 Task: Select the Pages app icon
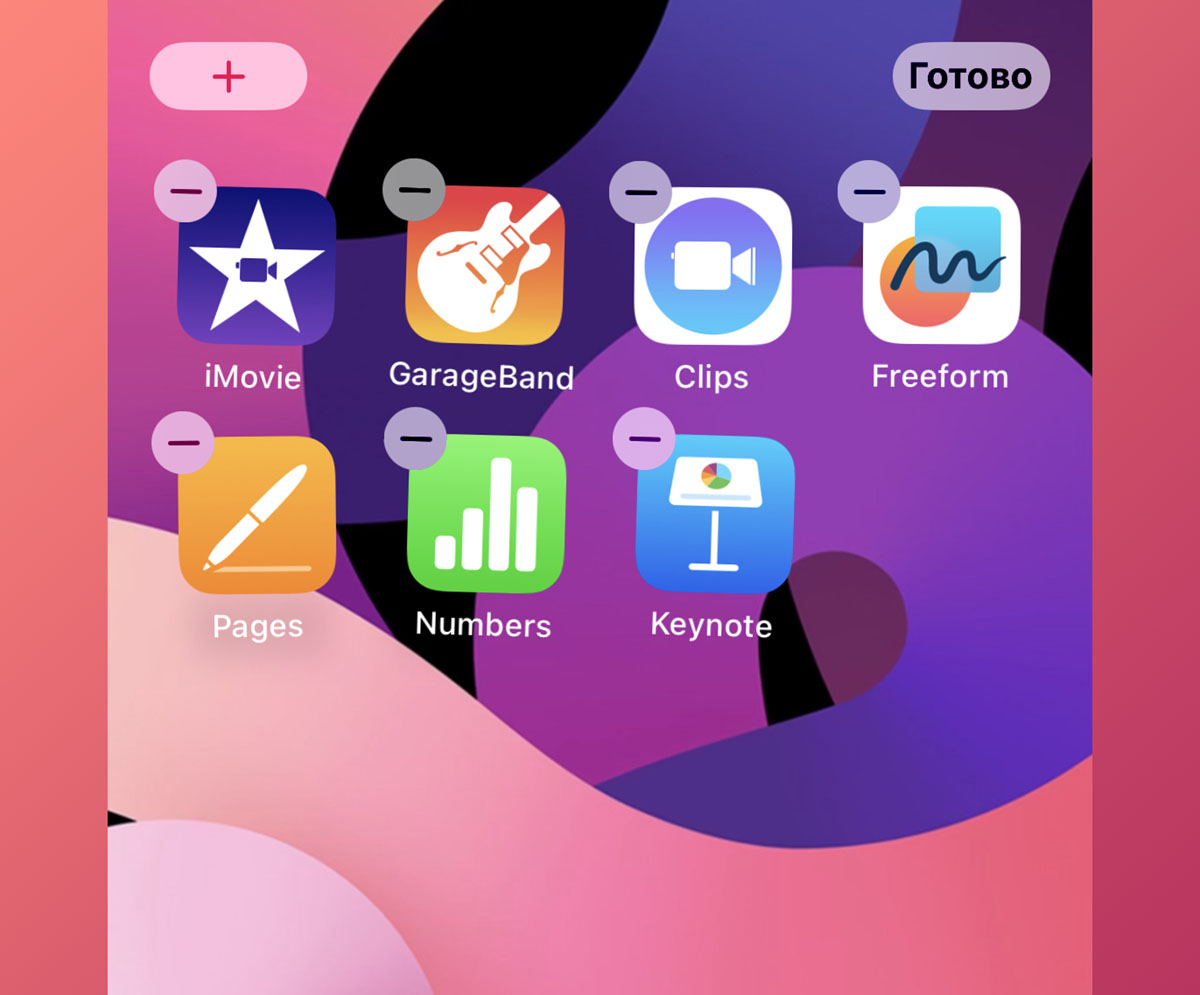(257, 516)
